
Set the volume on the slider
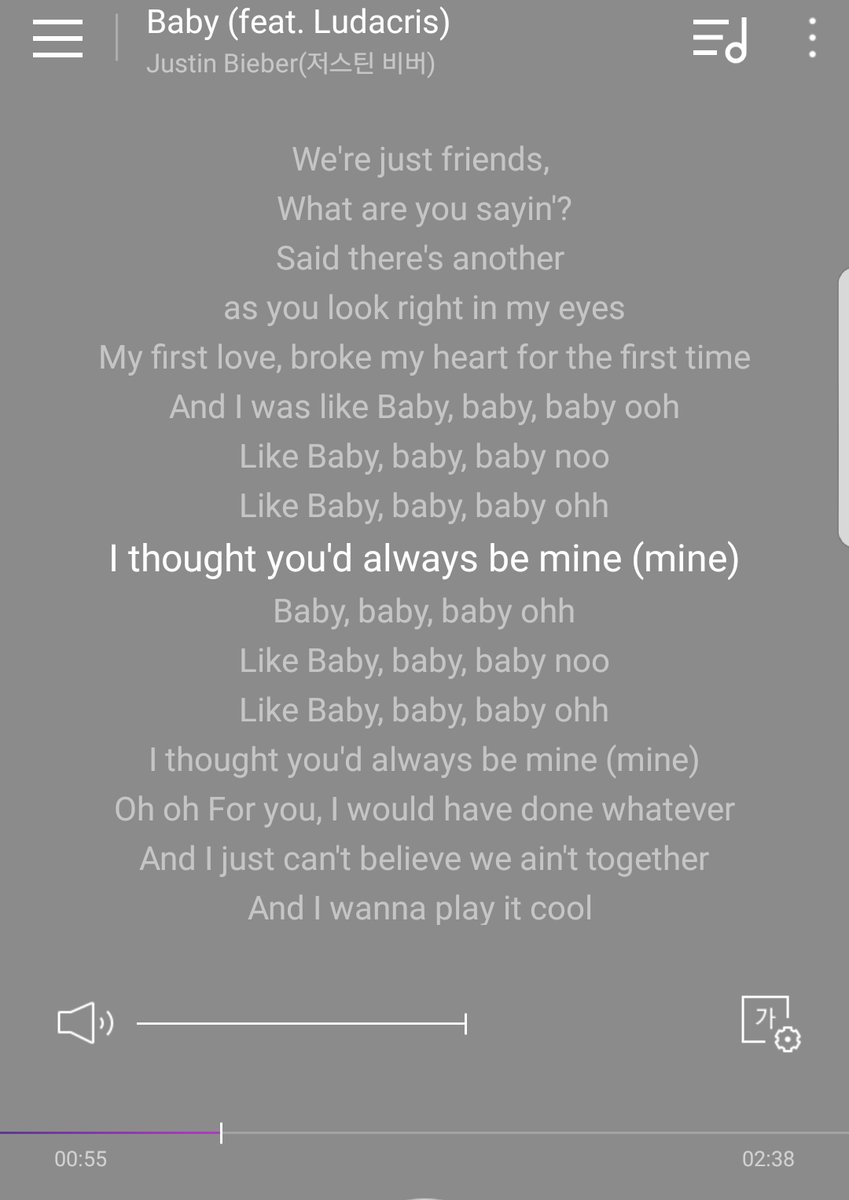pos(301,1023)
